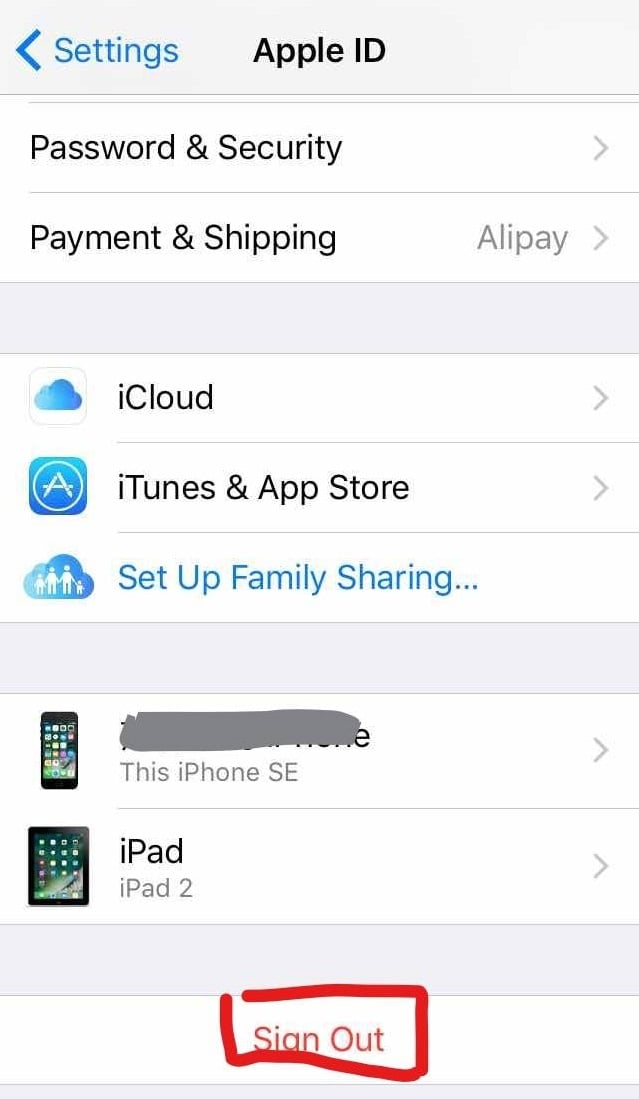639x1099 pixels.
Task: Open iTunes & App Store
Action: [320, 487]
